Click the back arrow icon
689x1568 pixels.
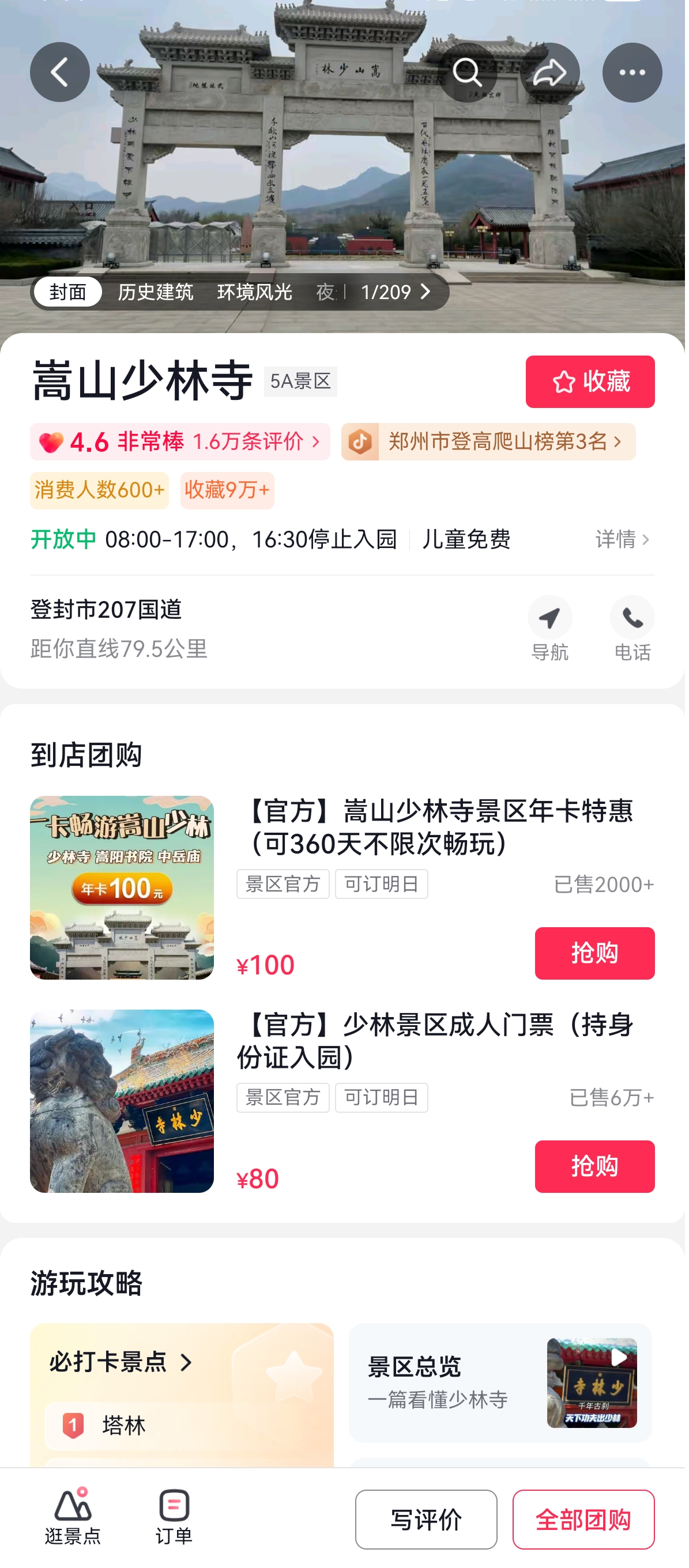coord(59,72)
